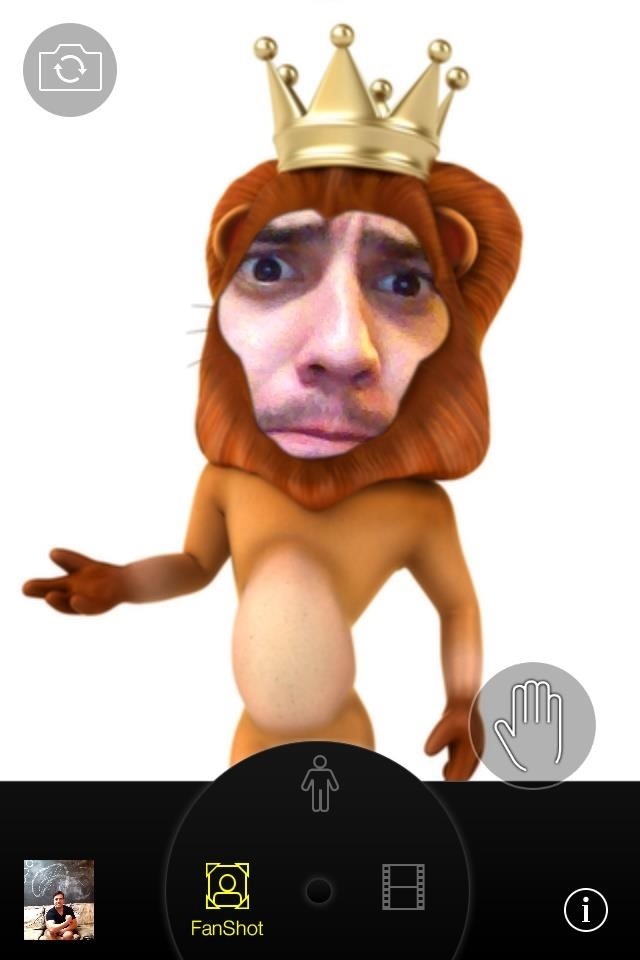Open the info button
Viewport: 640px width, 960px height.
click(x=586, y=910)
